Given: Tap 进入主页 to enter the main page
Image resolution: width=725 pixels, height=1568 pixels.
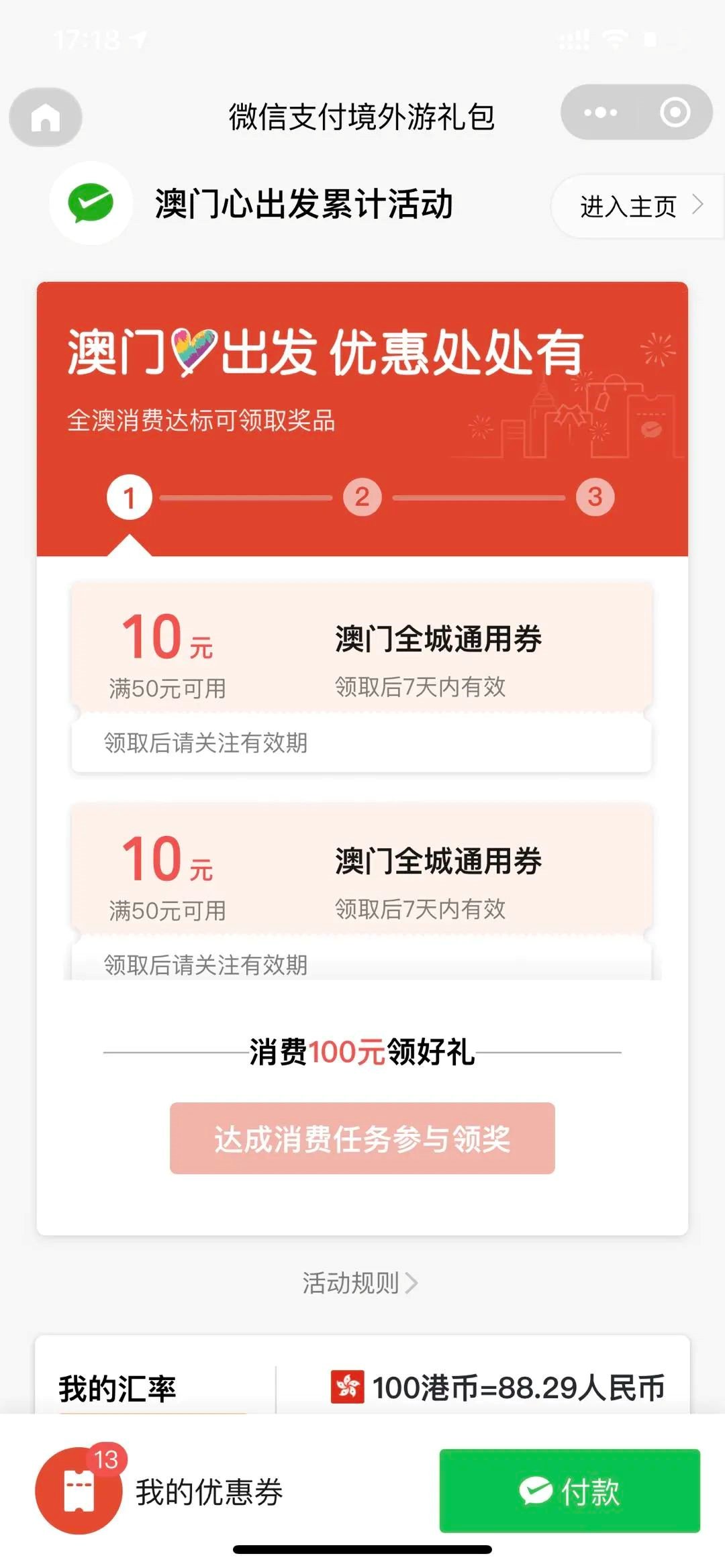Looking at the screenshot, I should click(x=636, y=206).
